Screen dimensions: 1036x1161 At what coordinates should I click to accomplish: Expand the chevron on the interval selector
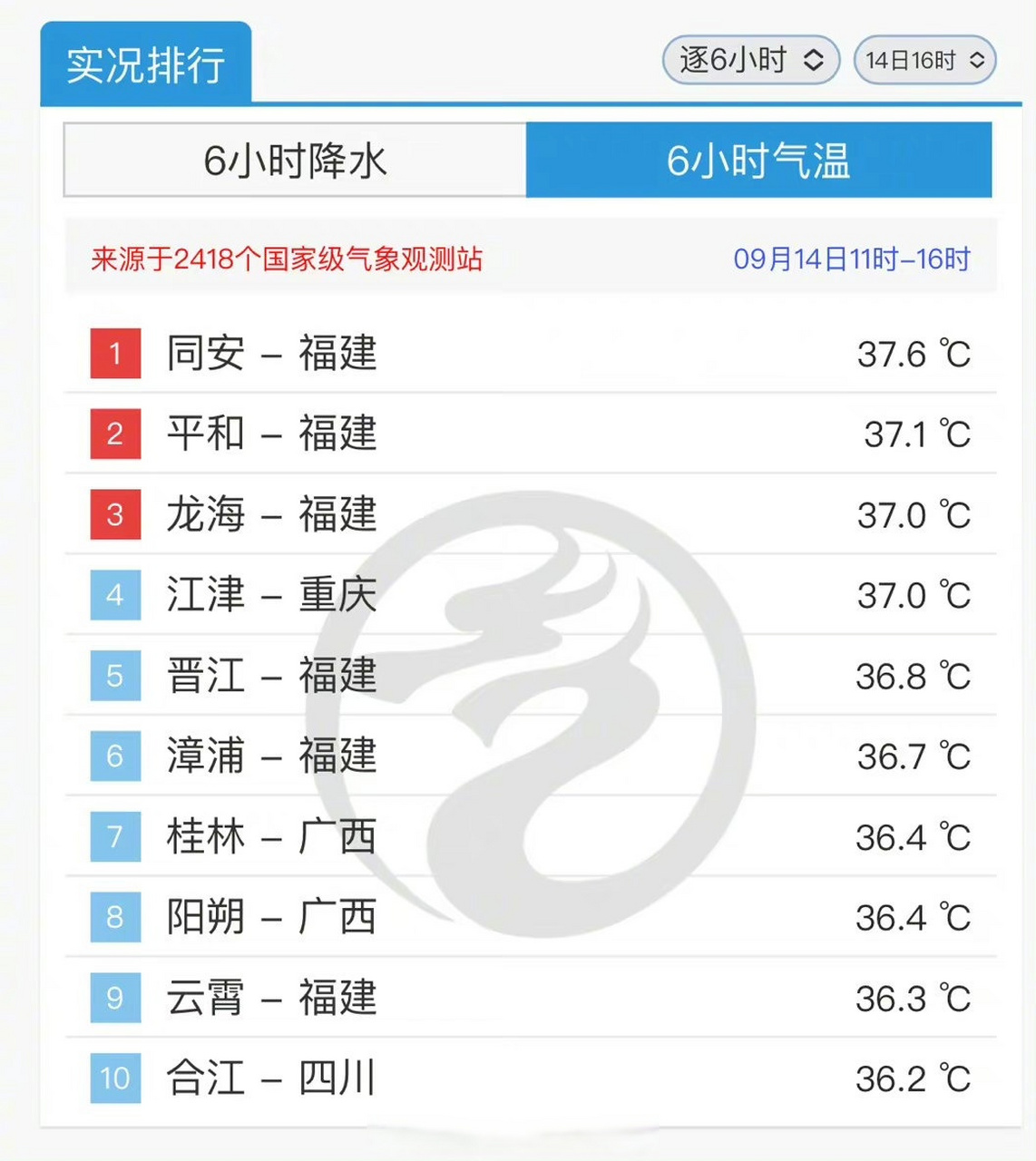[x=811, y=60]
